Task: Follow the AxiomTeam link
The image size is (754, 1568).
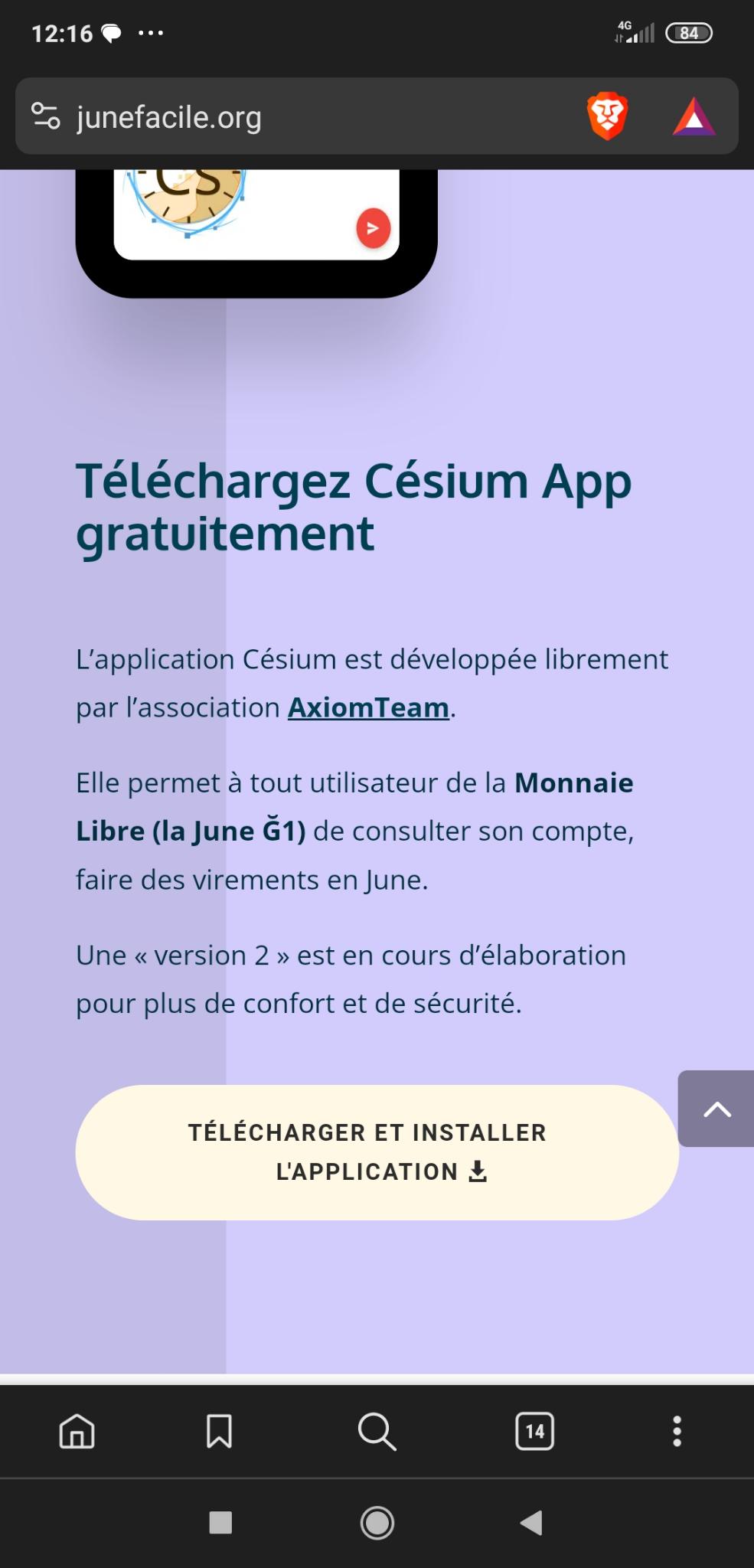Action: click(368, 707)
